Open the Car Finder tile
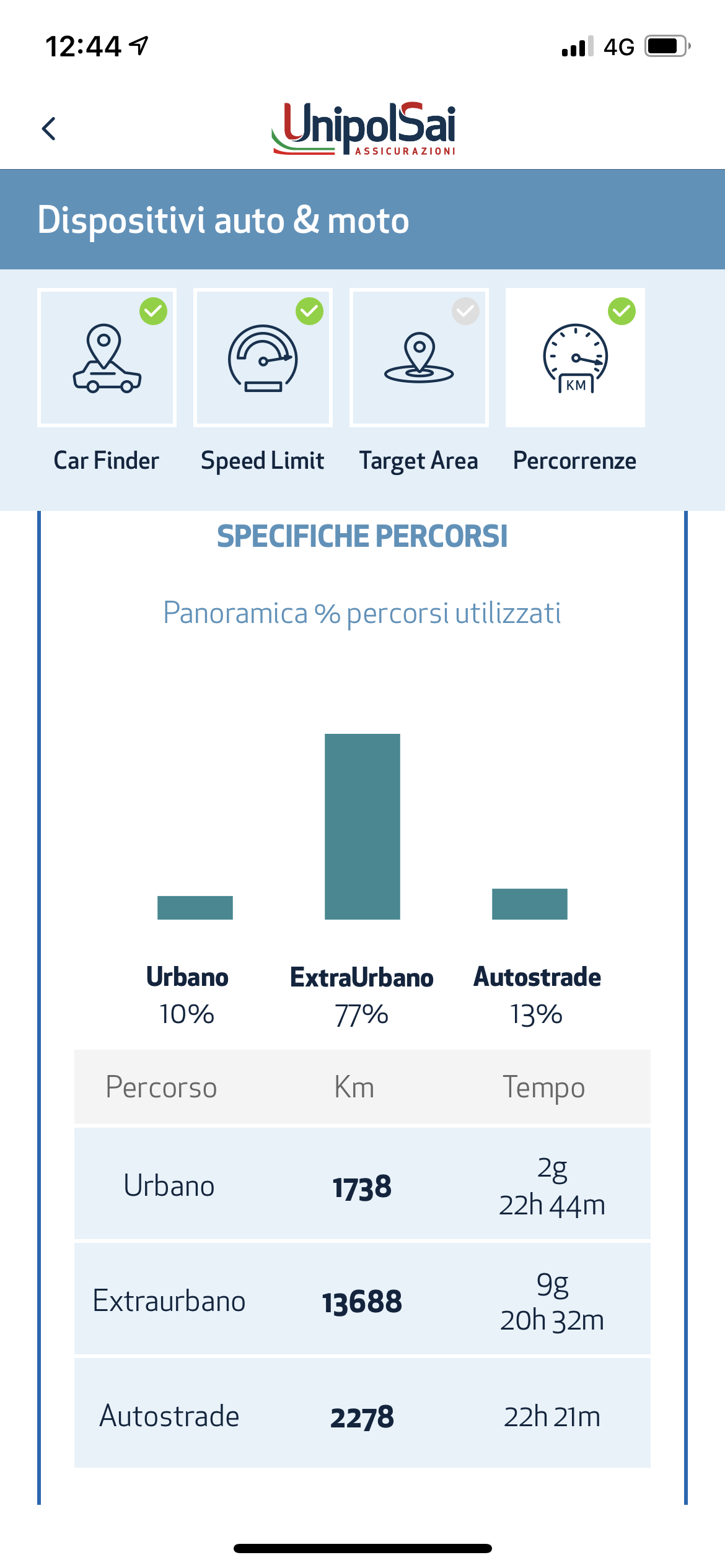This screenshot has width=725, height=1568. tap(107, 357)
